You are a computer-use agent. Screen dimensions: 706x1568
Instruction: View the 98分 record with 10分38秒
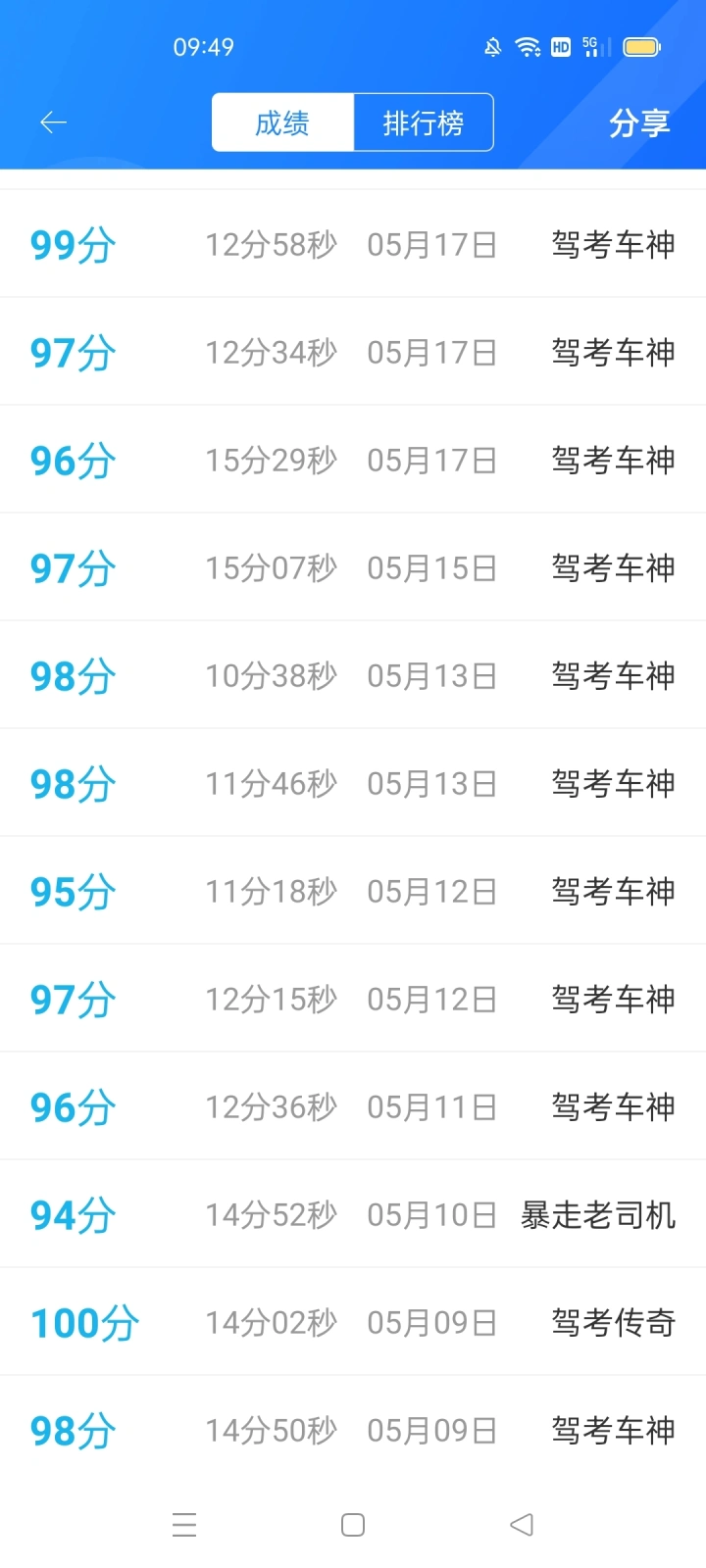(x=353, y=675)
